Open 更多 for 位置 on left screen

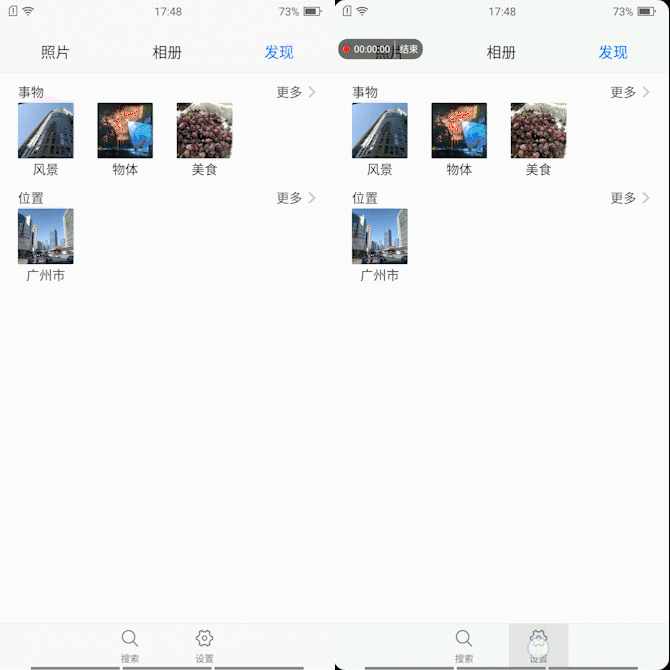296,198
